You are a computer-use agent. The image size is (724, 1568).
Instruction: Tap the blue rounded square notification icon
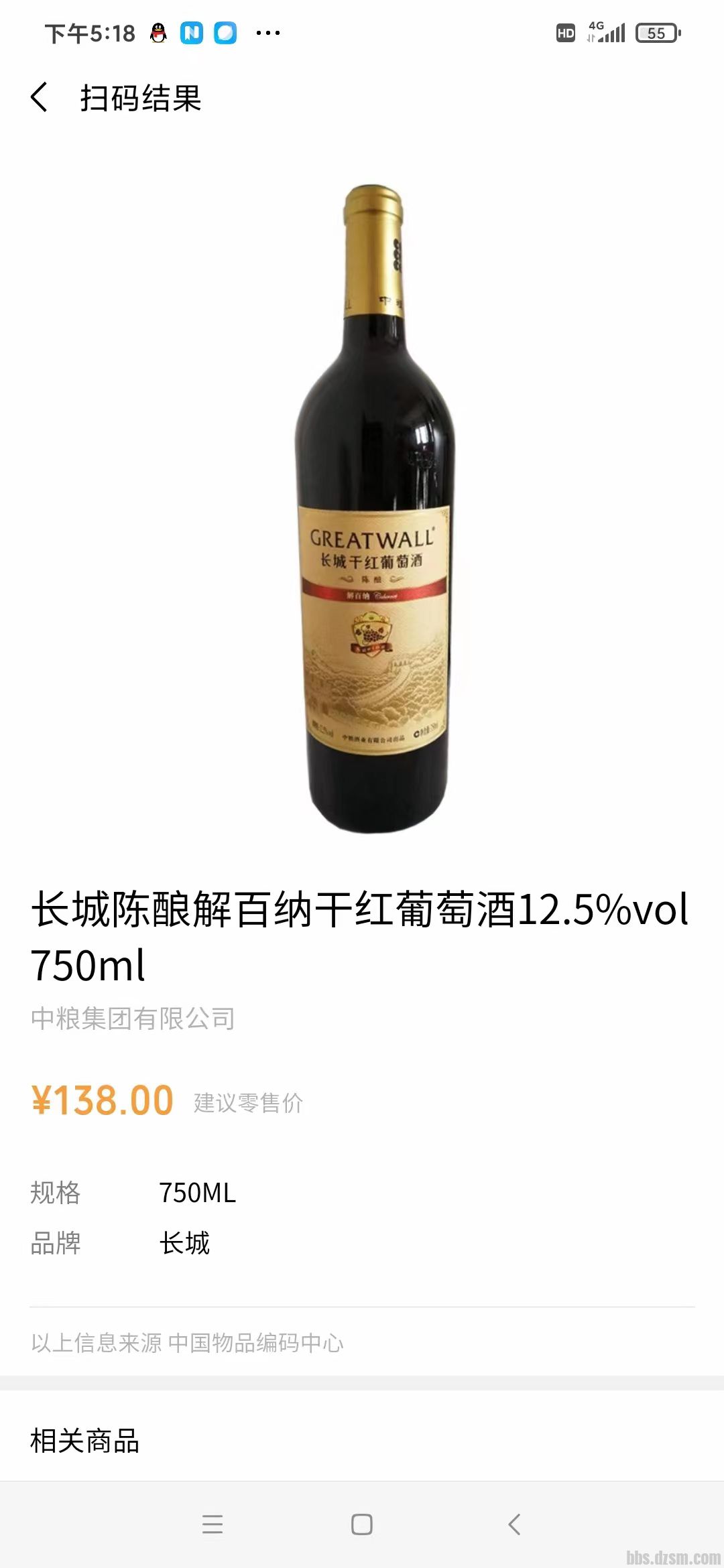pos(226,32)
